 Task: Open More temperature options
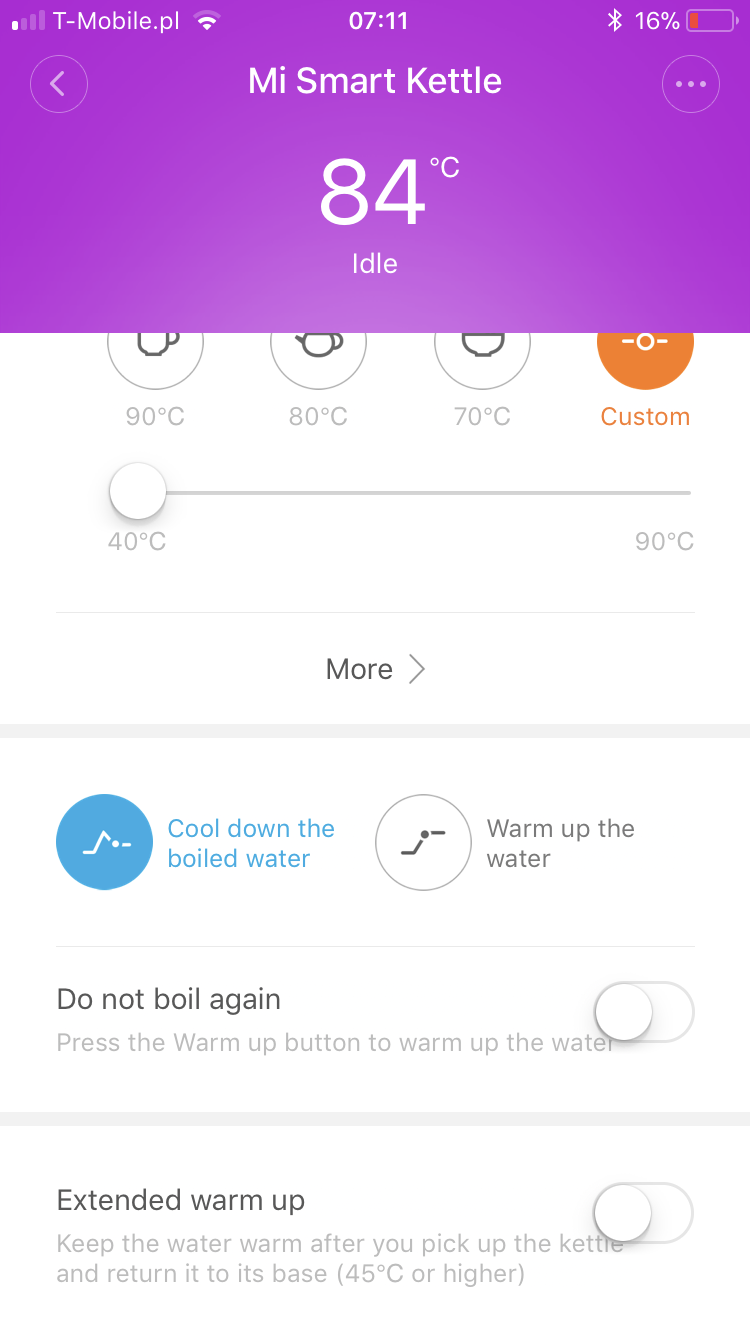pyautogui.click(x=375, y=669)
